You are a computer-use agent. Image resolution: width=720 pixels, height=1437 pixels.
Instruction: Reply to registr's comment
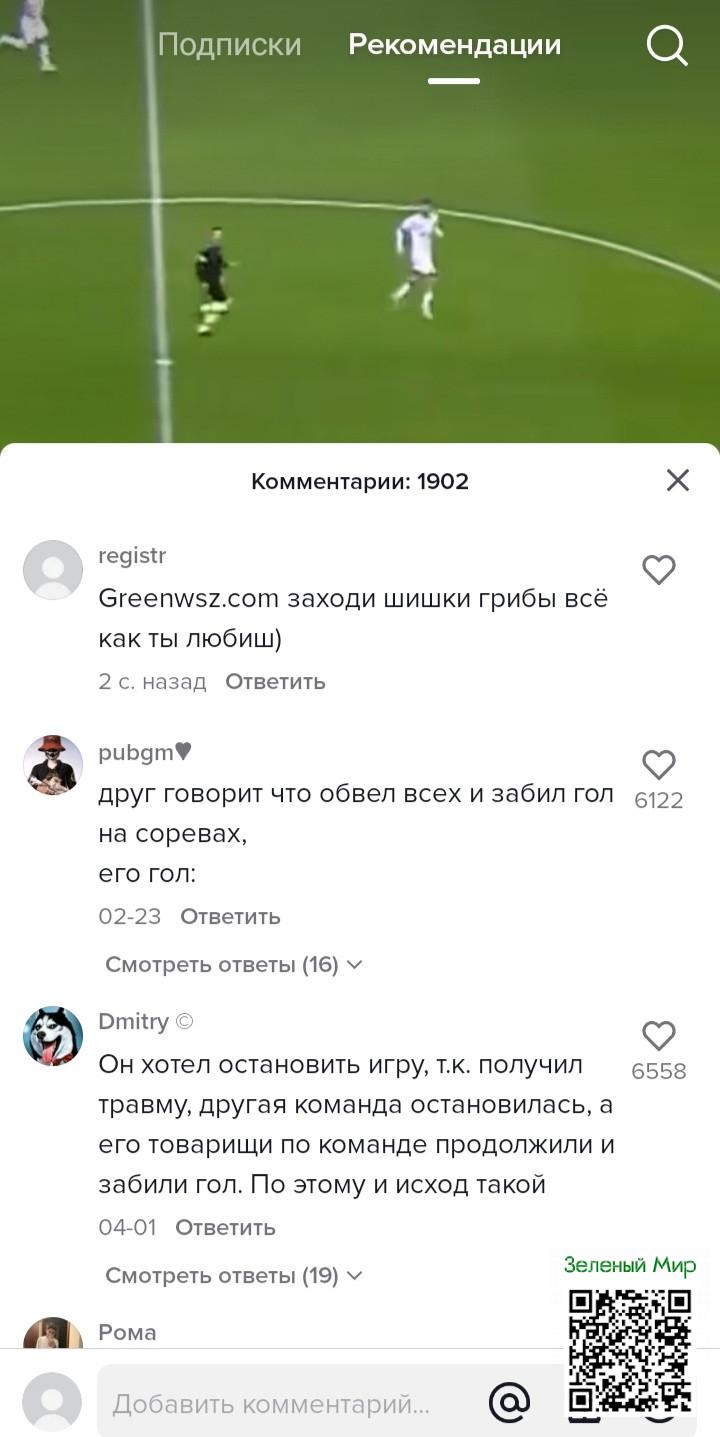[275, 682]
